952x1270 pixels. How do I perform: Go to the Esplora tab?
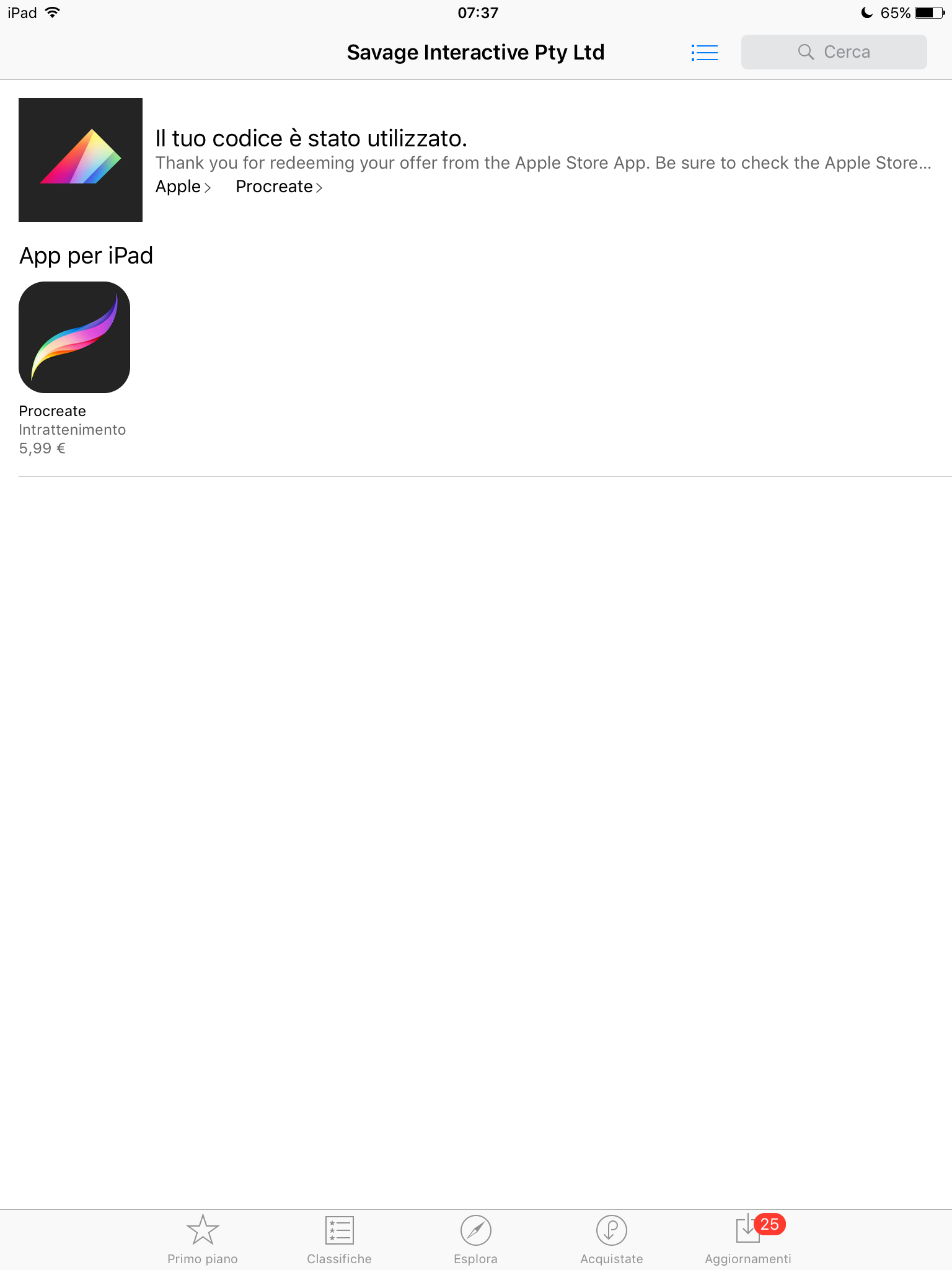click(x=475, y=1238)
